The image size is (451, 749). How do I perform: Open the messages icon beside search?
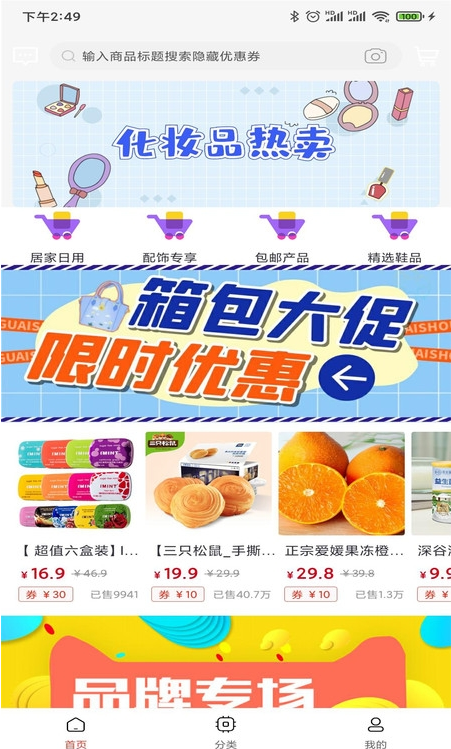[x=25, y=56]
